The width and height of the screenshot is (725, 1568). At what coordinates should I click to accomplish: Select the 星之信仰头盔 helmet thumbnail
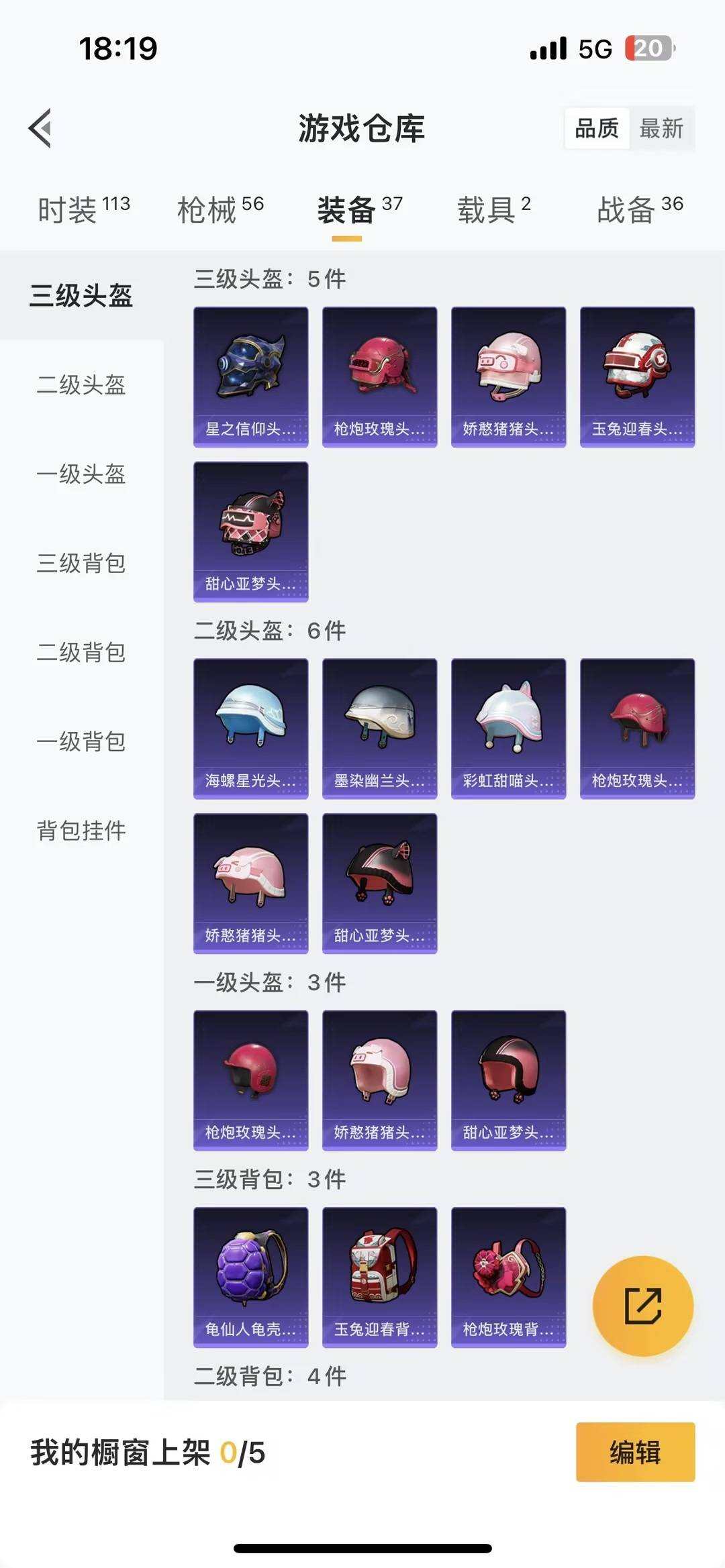point(250,373)
